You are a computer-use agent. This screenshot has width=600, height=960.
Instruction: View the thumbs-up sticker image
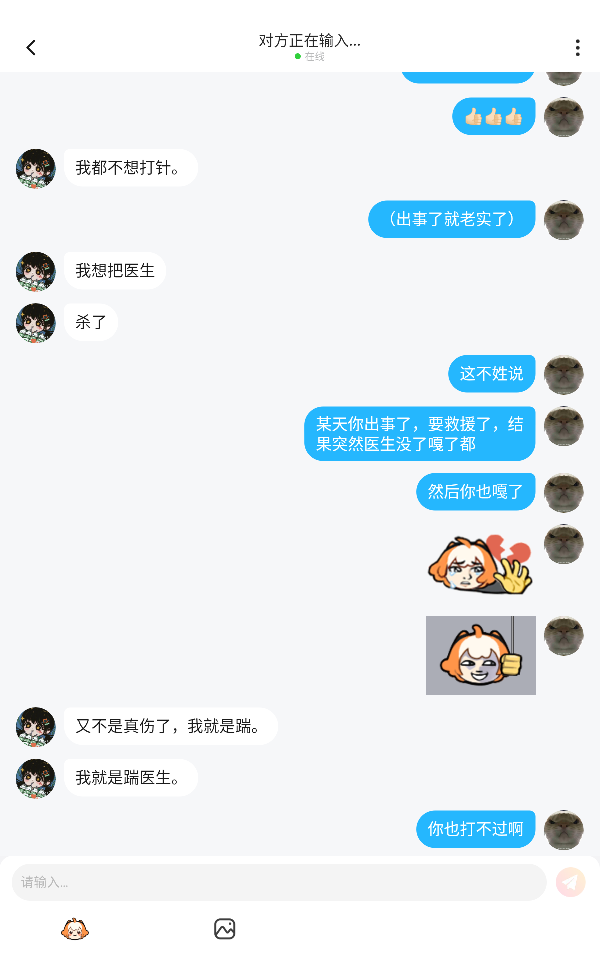pyautogui.click(x=481, y=655)
